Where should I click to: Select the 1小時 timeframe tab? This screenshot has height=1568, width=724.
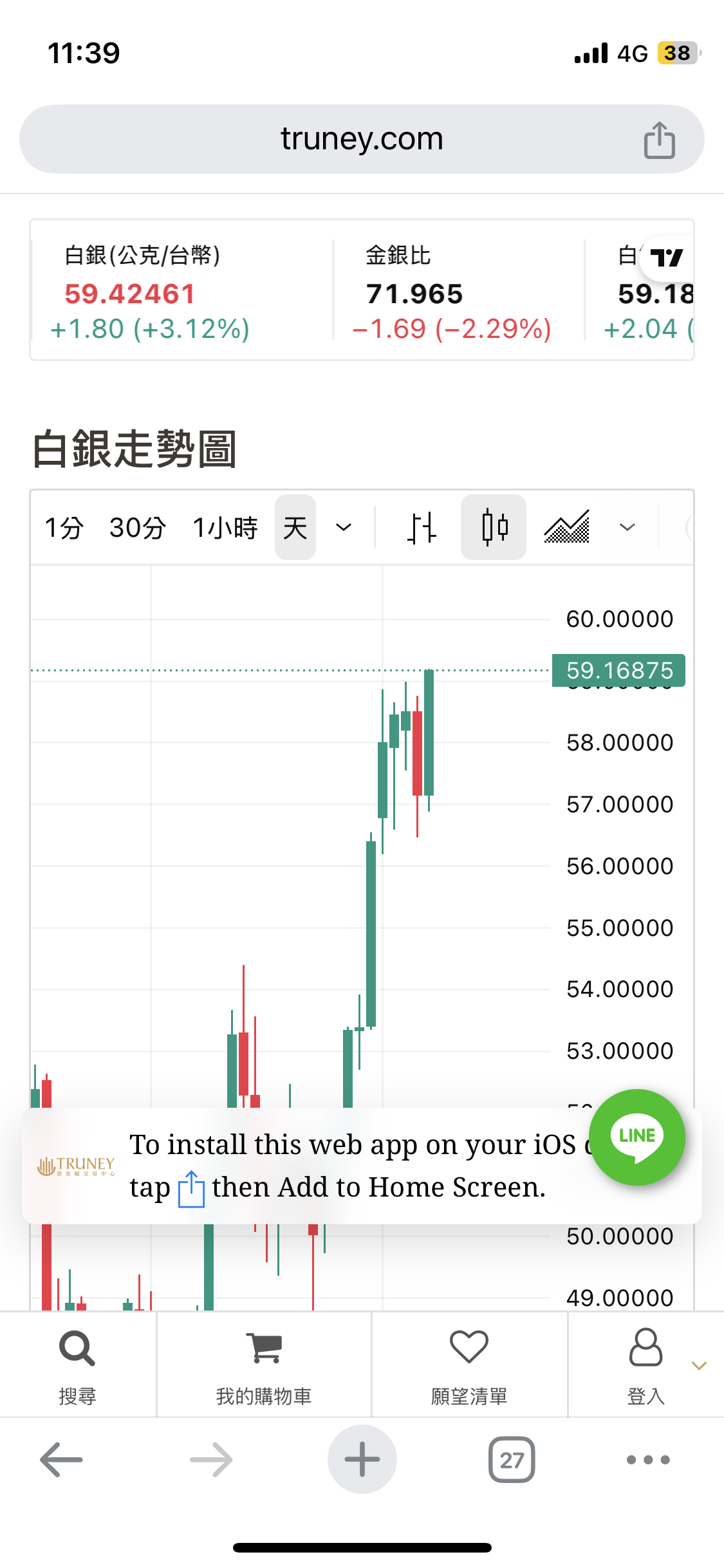tap(226, 527)
